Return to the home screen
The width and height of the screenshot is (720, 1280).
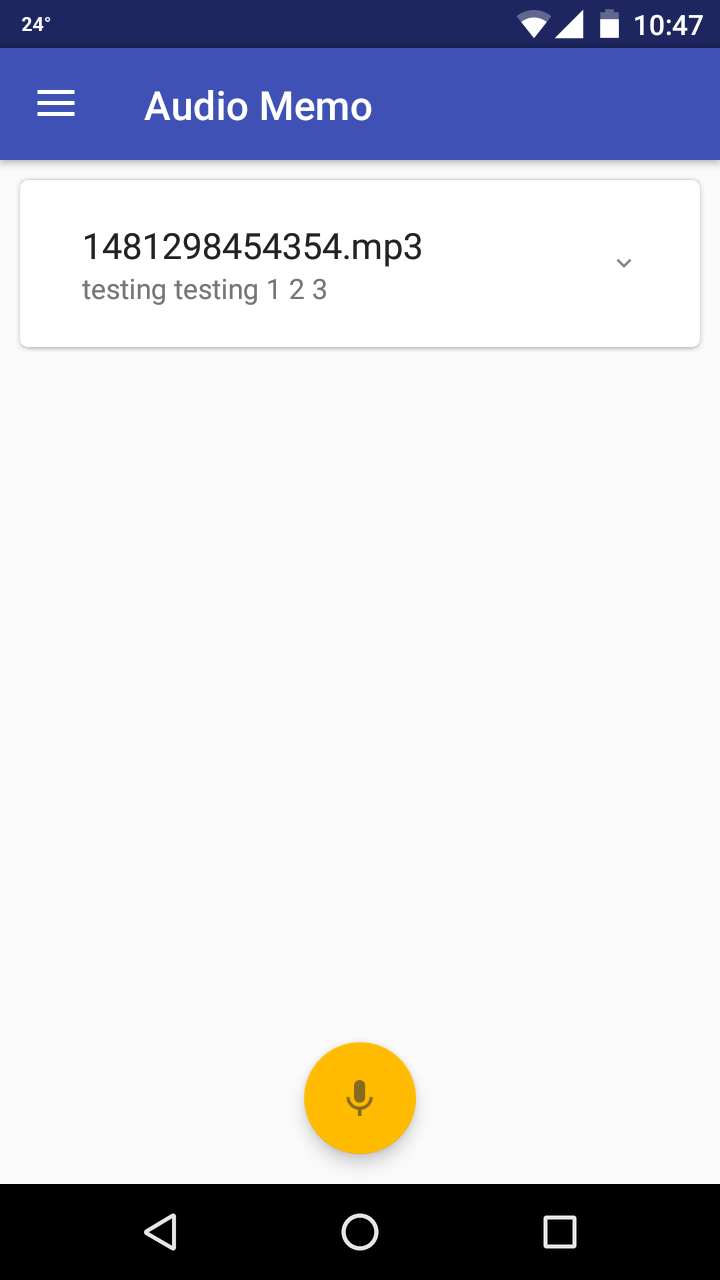click(360, 1232)
